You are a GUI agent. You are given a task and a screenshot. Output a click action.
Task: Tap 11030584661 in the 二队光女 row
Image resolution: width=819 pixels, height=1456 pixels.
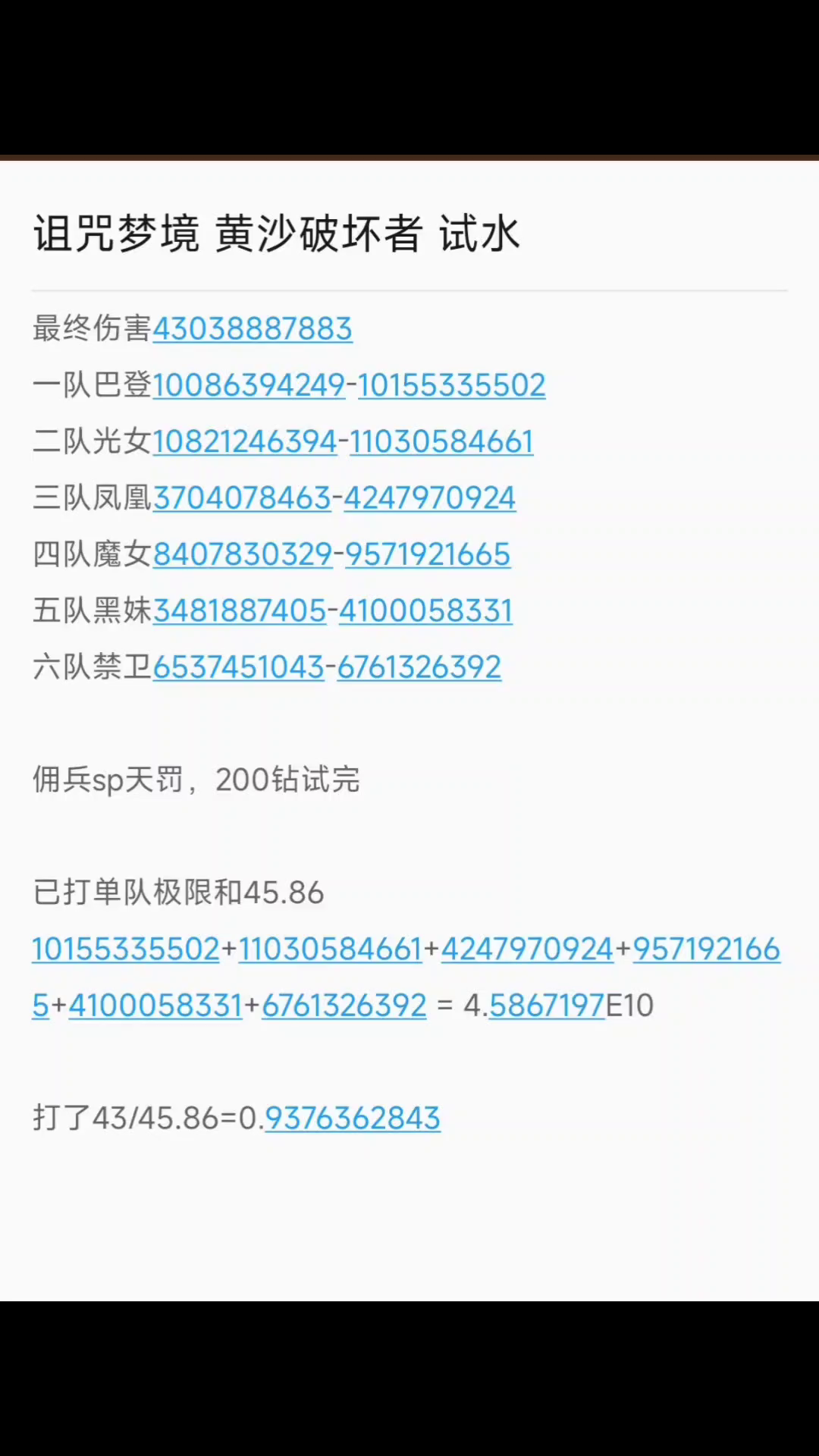tap(441, 441)
